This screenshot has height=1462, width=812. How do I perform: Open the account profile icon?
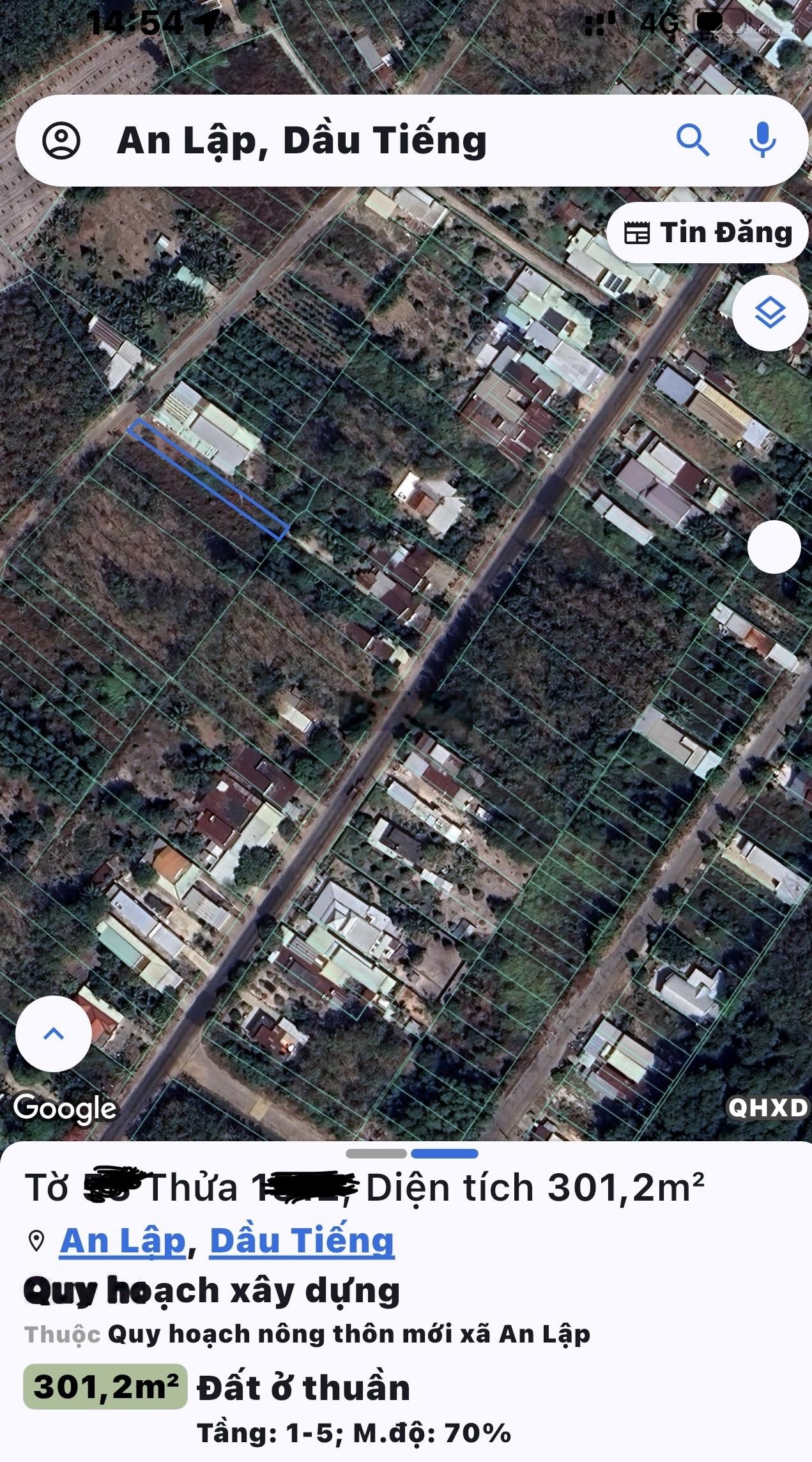pos(61,140)
